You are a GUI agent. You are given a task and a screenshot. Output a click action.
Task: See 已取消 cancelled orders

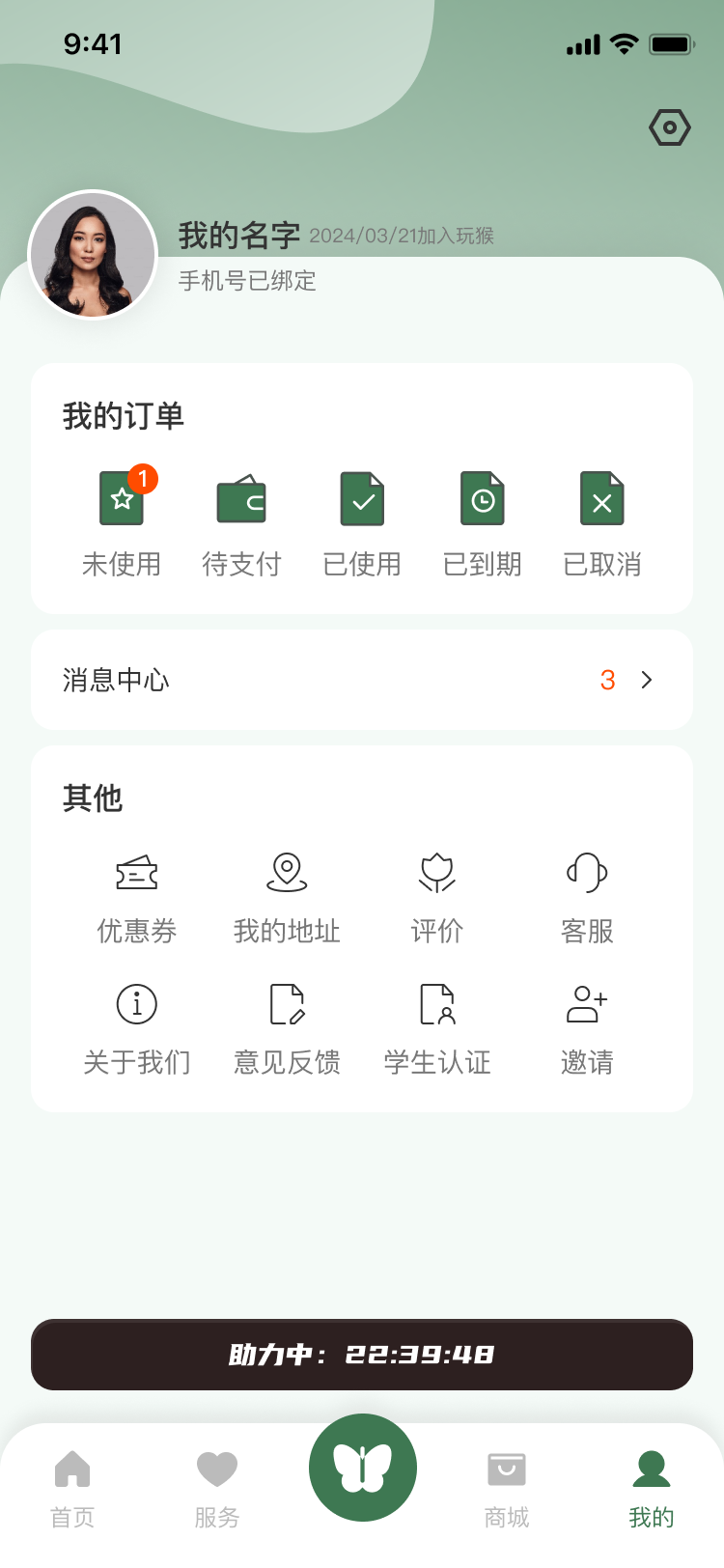(x=602, y=521)
